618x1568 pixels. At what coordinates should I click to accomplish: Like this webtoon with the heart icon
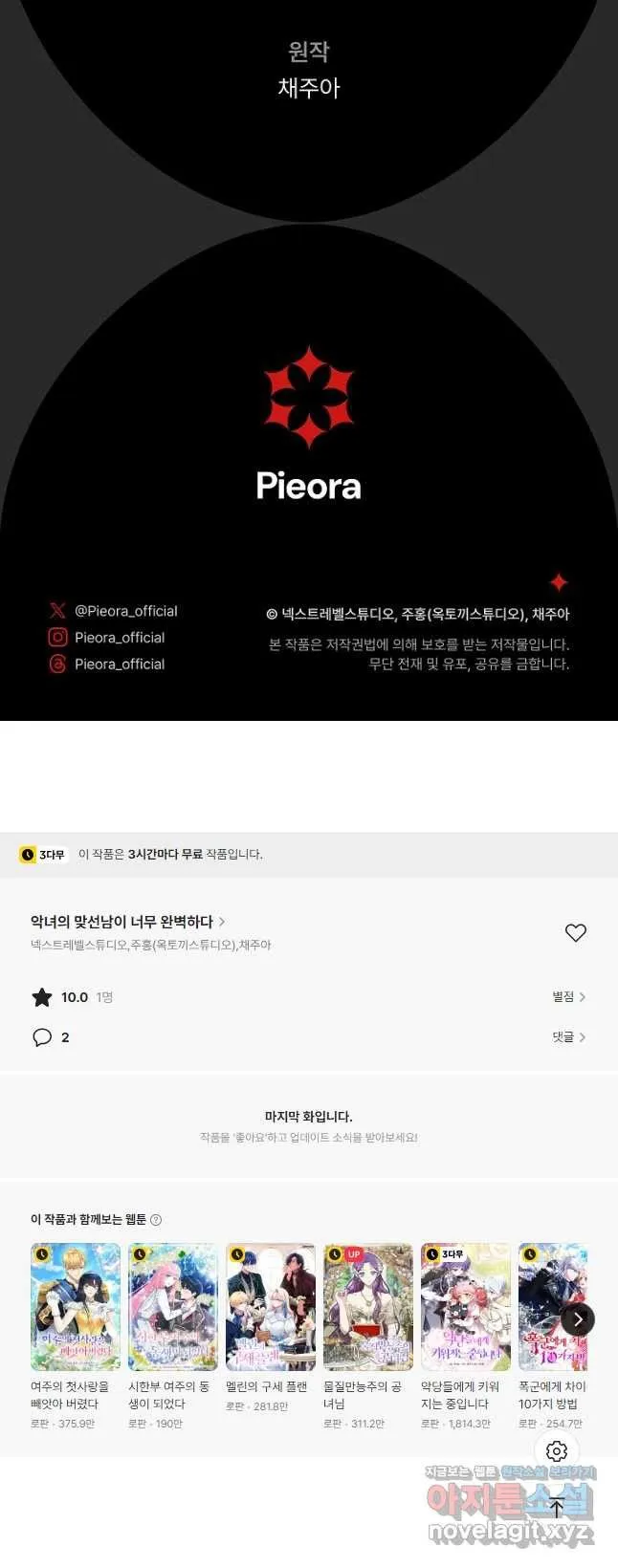(575, 933)
